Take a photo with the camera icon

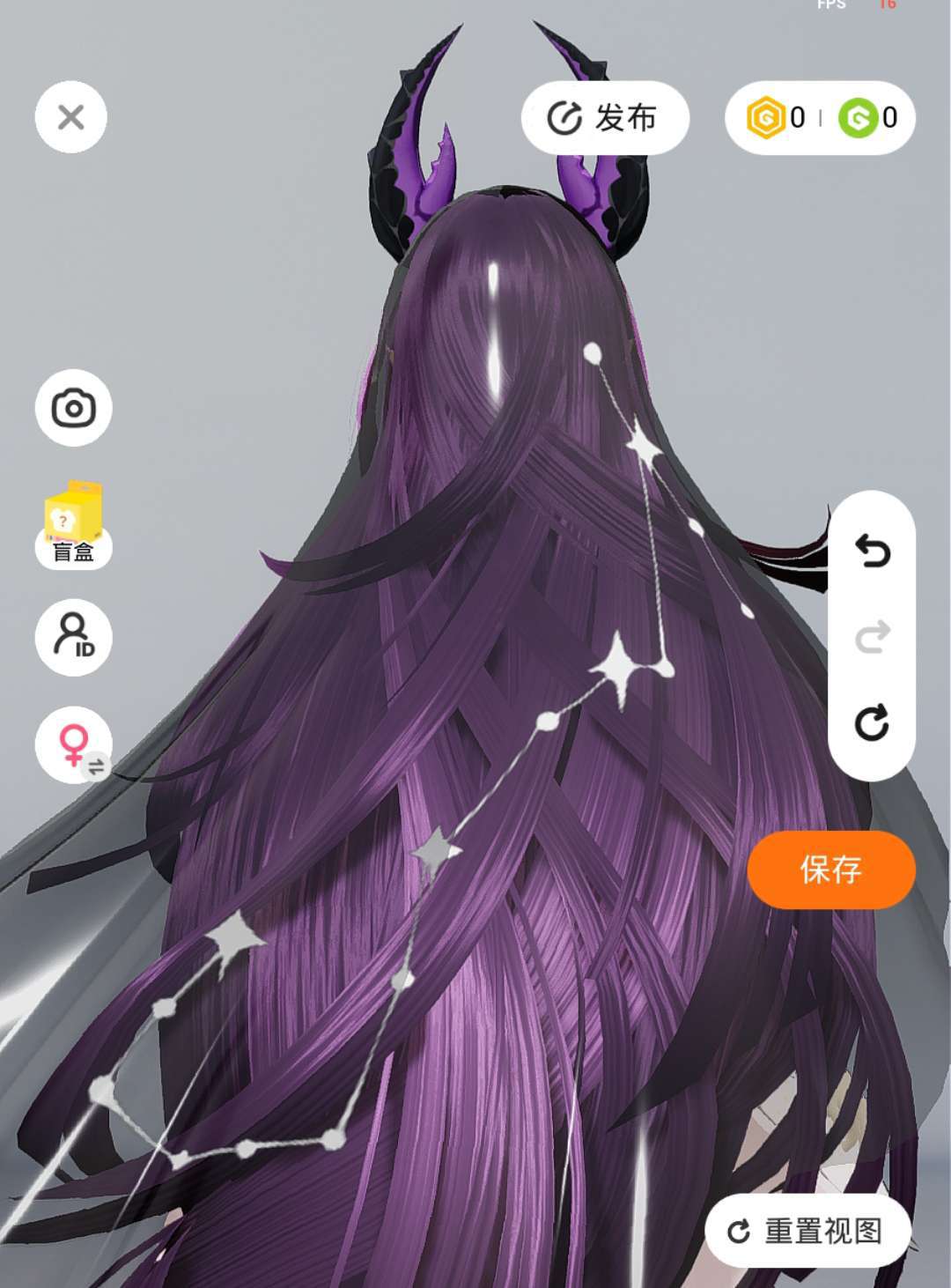[x=73, y=408]
